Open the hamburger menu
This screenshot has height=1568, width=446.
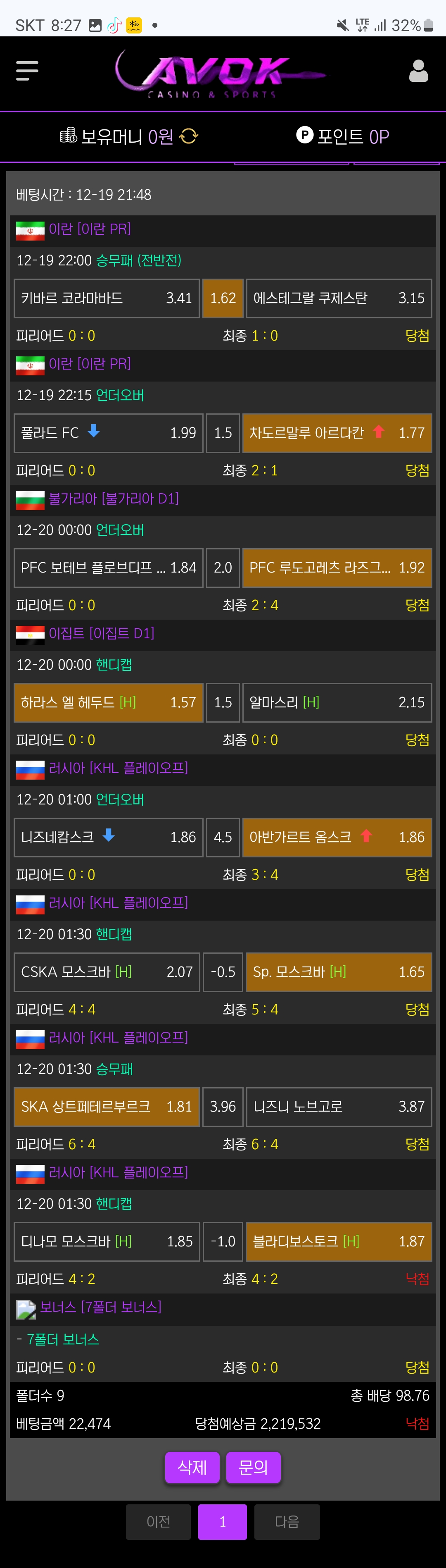[x=27, y=71]
